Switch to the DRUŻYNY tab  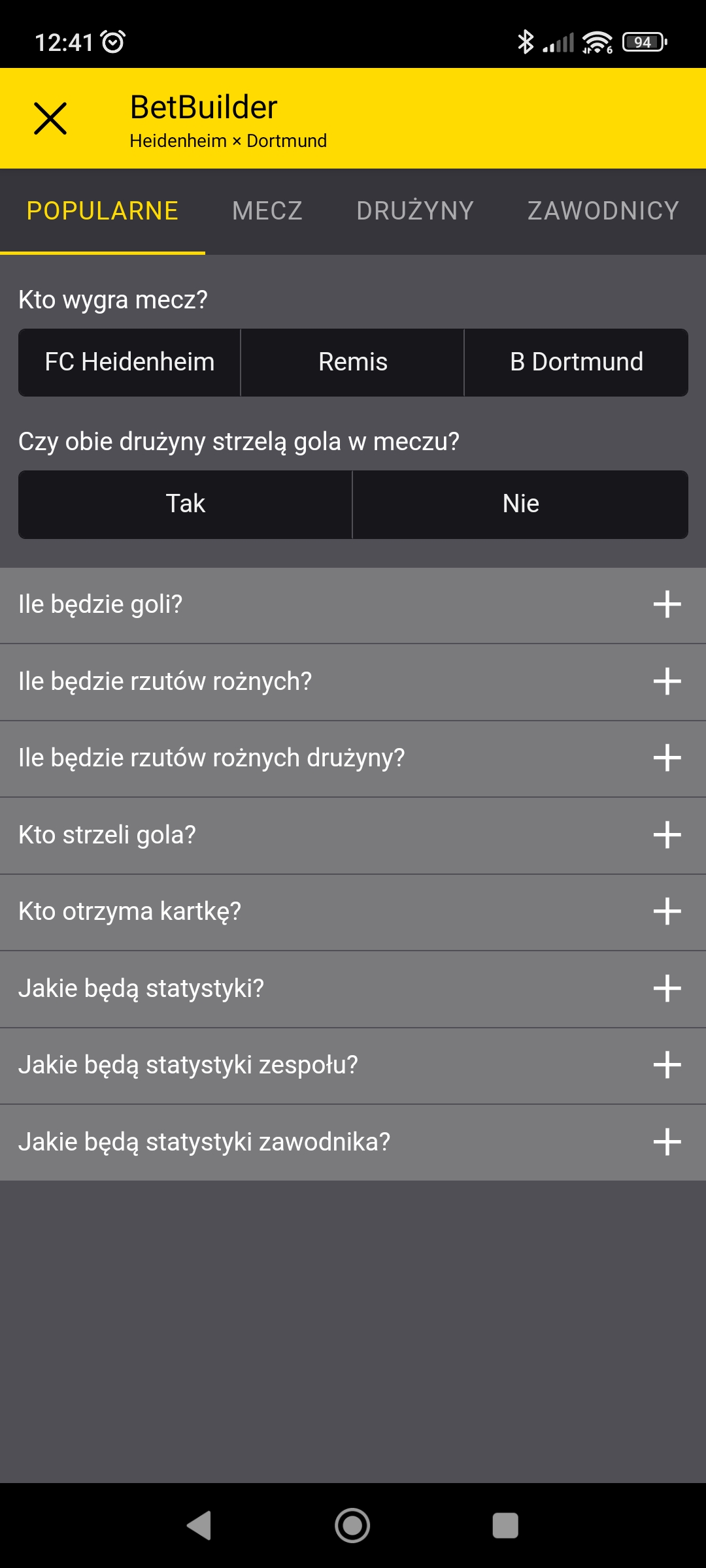(x=415, y=211)
